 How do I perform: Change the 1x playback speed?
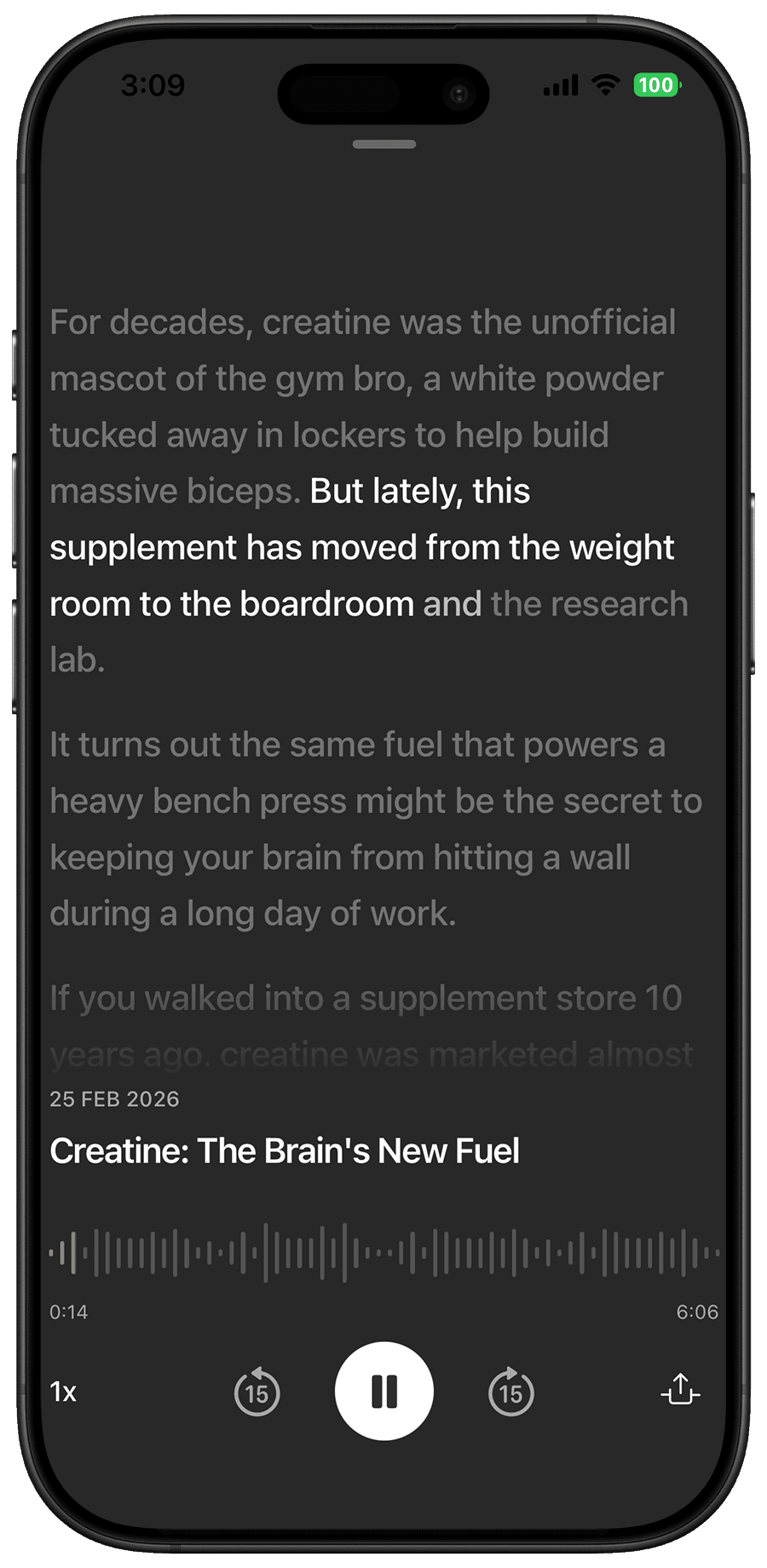[64, 1392]
